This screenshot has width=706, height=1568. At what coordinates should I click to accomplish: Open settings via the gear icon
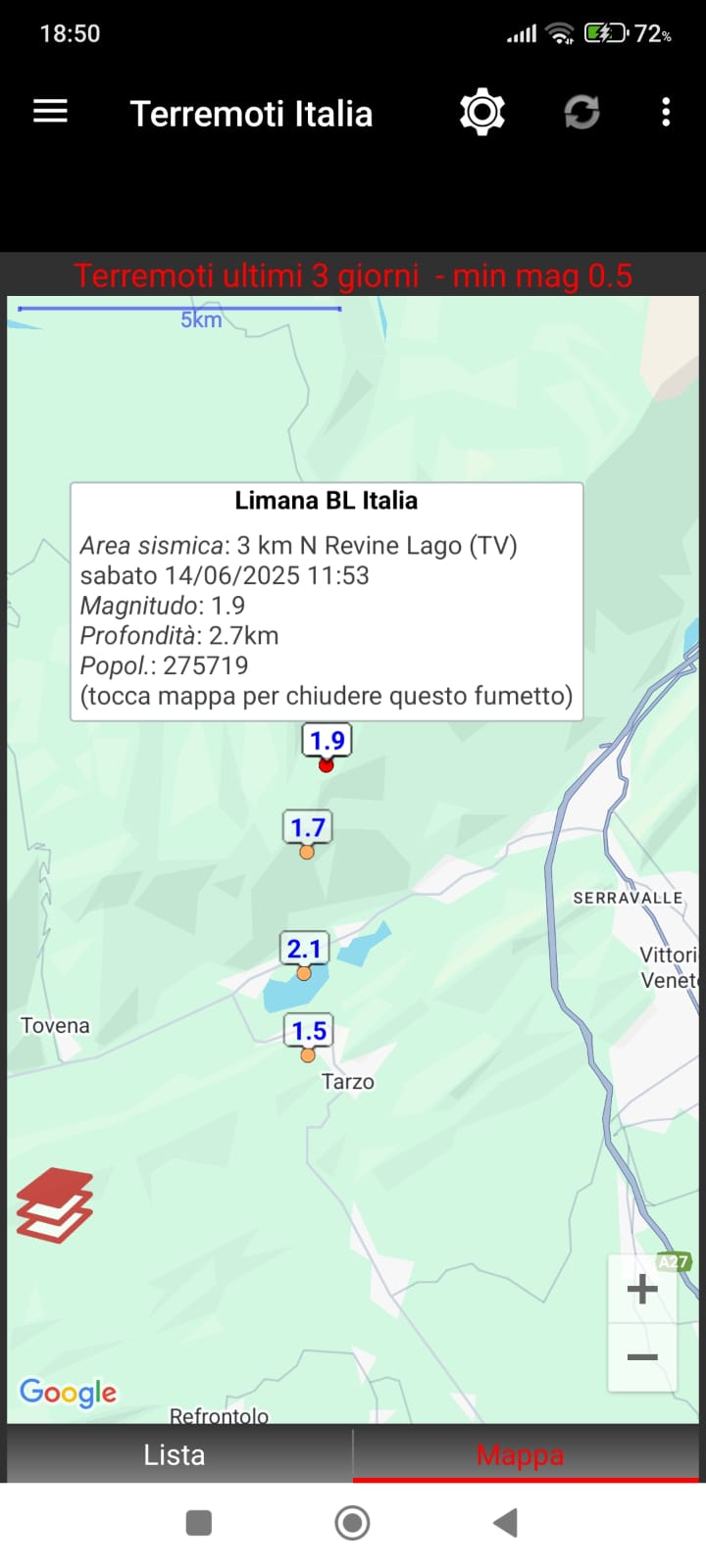coord(482,112)
